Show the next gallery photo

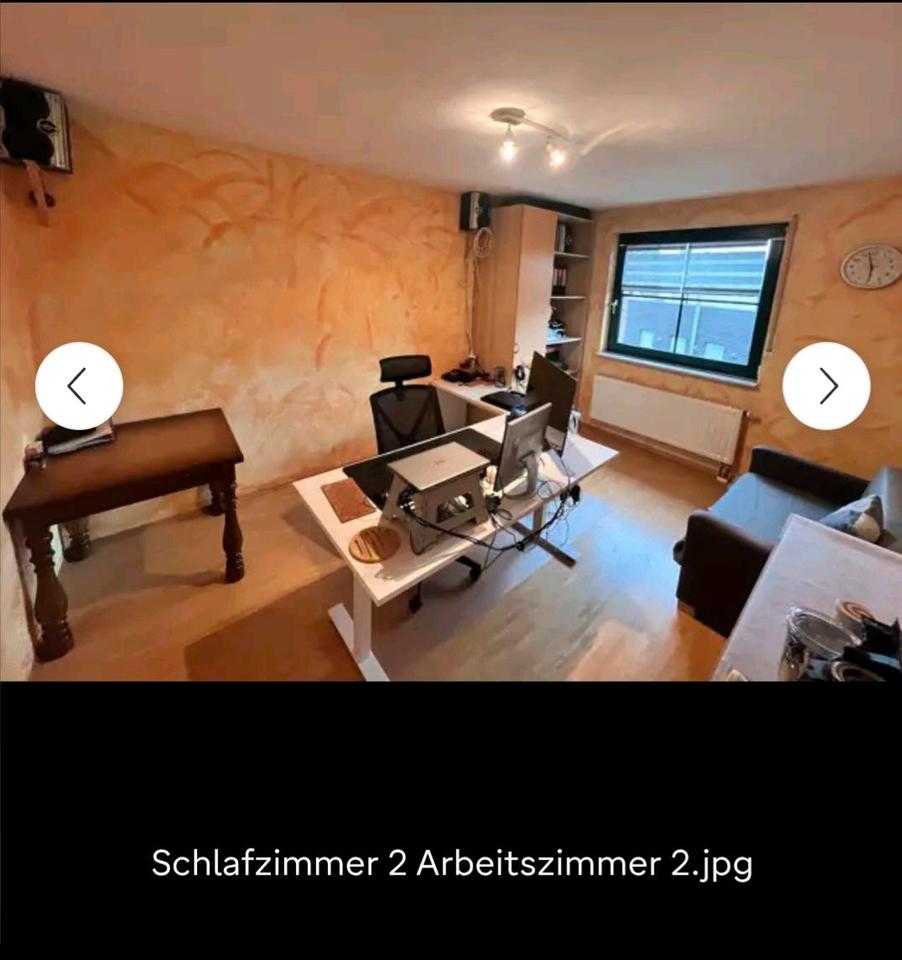826,386
